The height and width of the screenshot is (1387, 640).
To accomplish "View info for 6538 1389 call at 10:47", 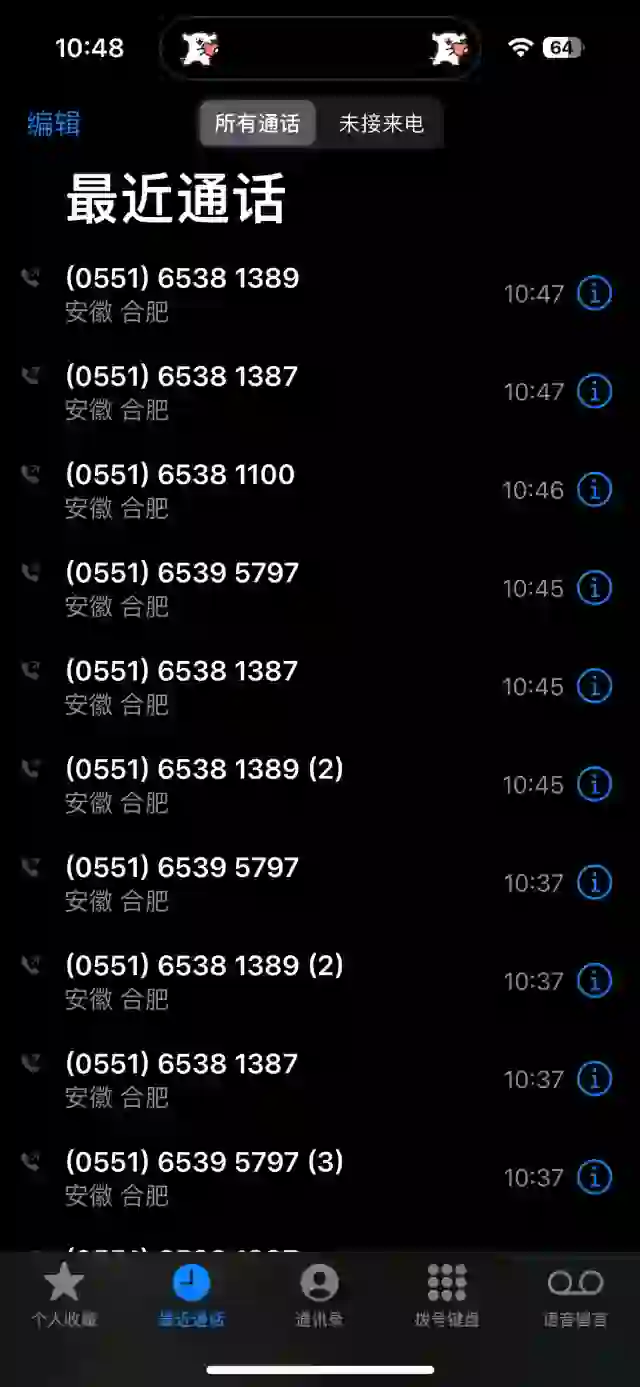I will tap(595, 294).
